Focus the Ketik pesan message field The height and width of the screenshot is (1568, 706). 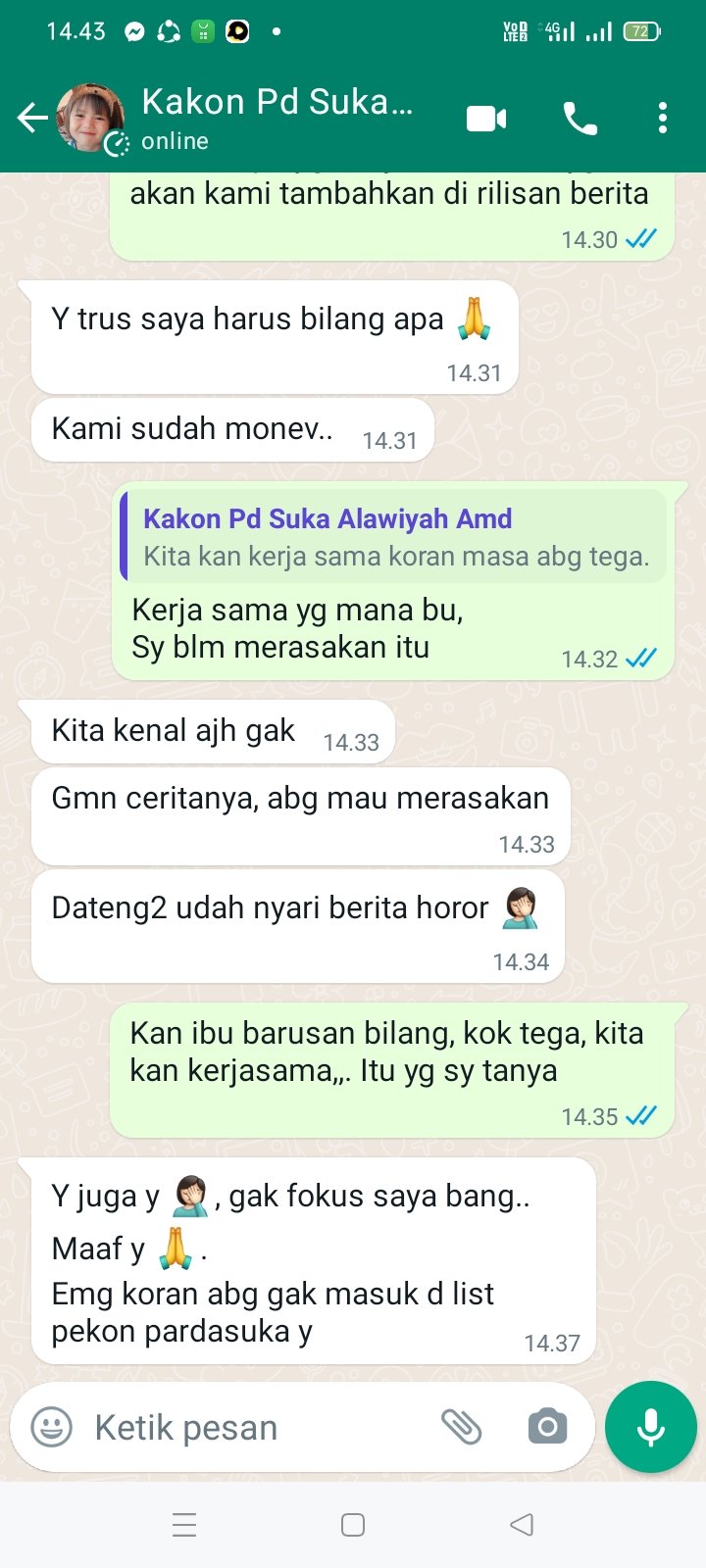pos(255,1427)
